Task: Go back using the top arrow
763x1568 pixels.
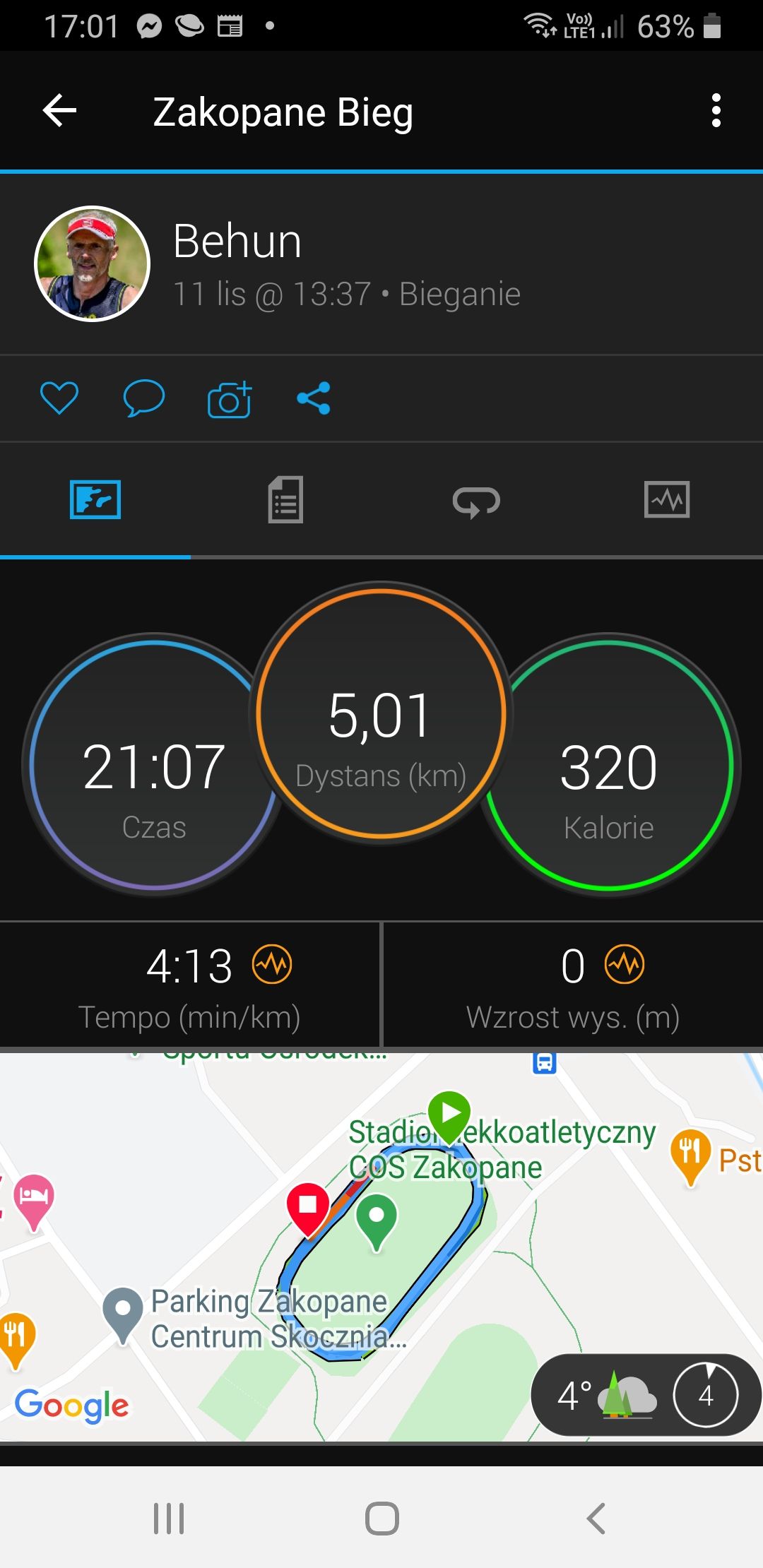Action: click(60, 112)
